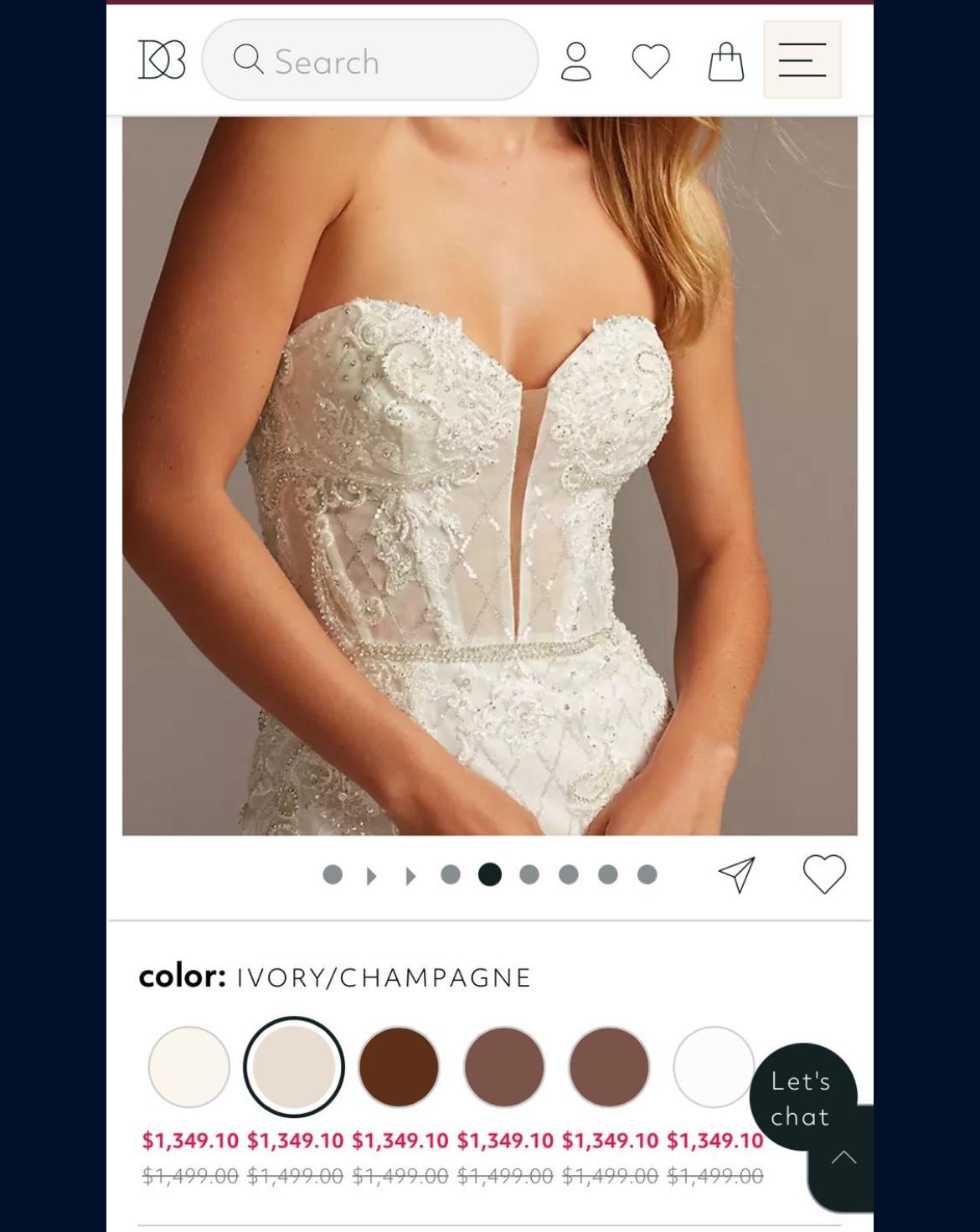Choose the fifth mauve-brown color swatch
Viewport: 980px width, 1232px height.
click(609, 1067)
